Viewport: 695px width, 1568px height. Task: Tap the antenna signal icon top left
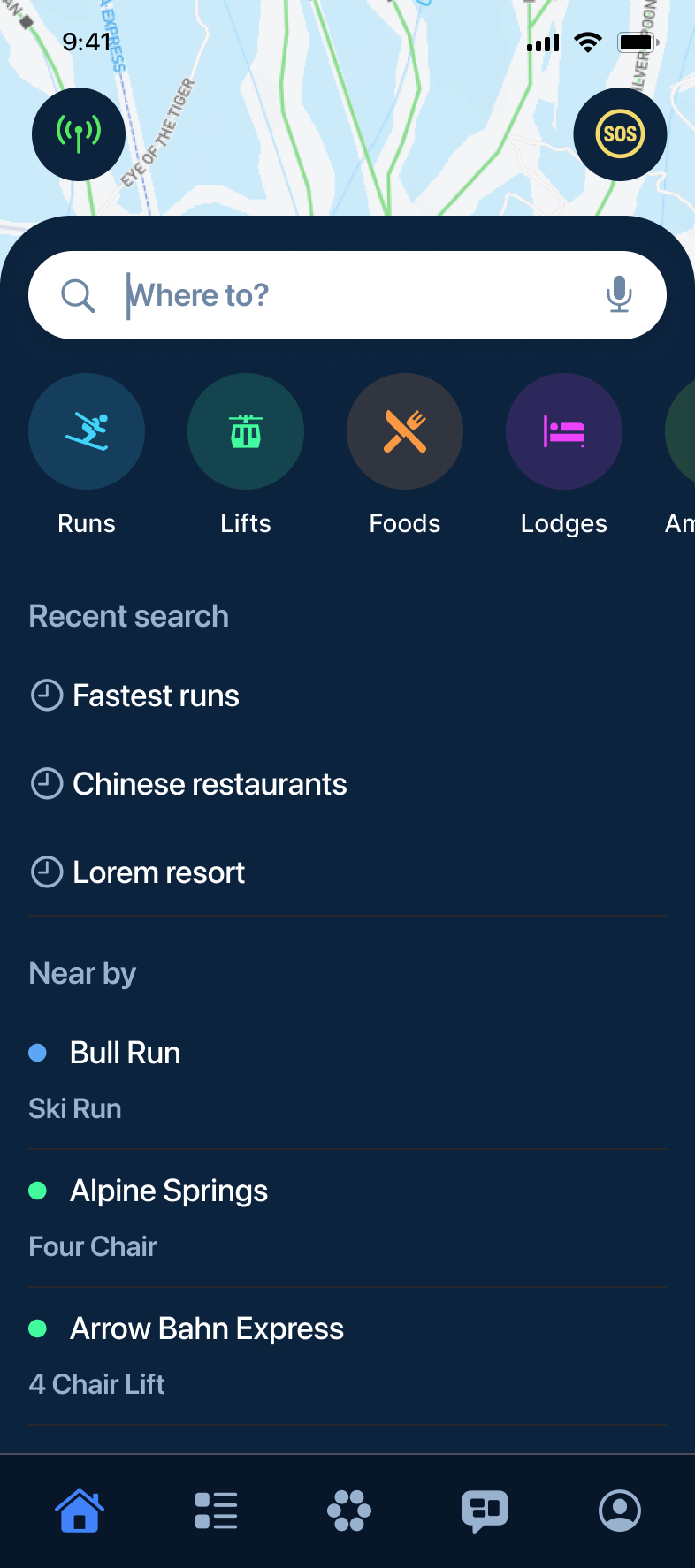point(79,134)
